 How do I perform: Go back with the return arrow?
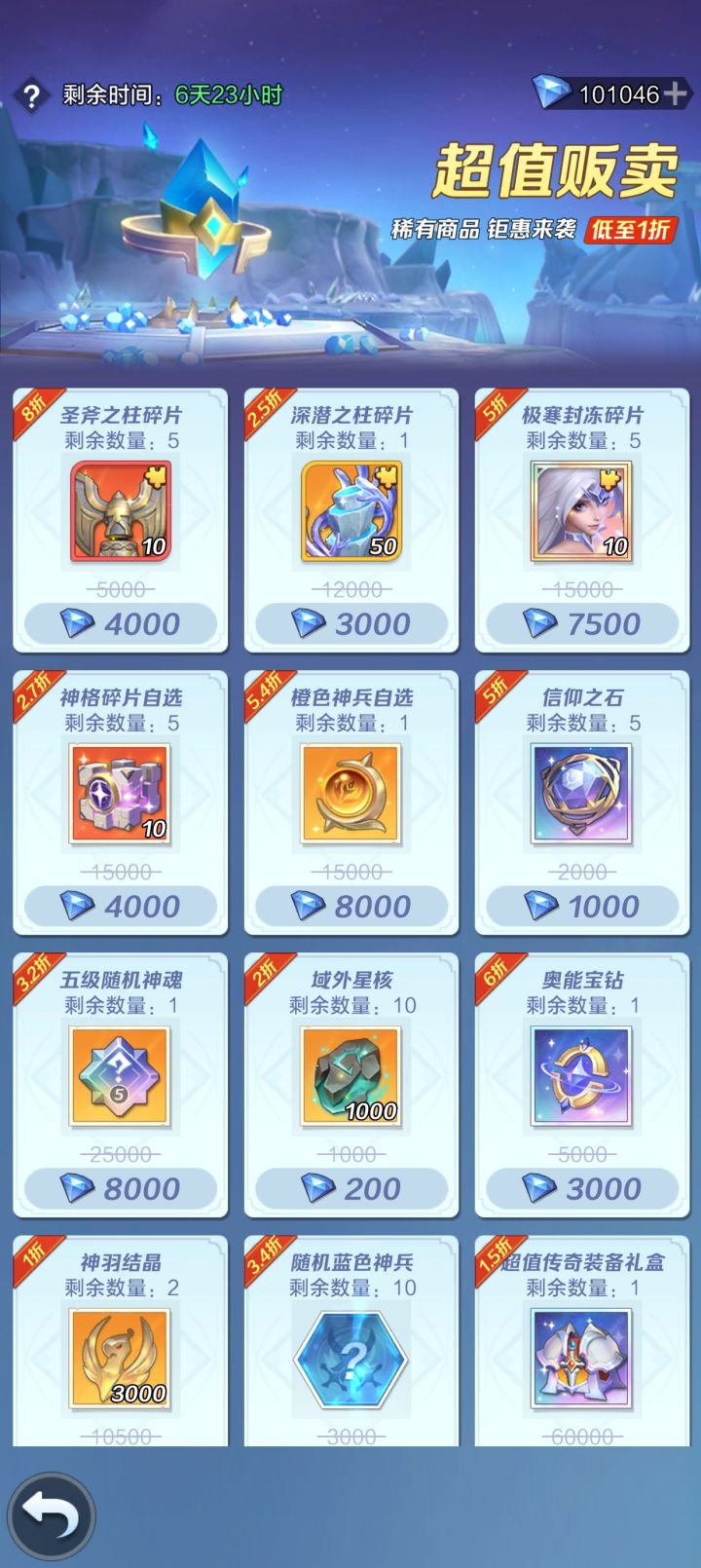click(52, 1515)
